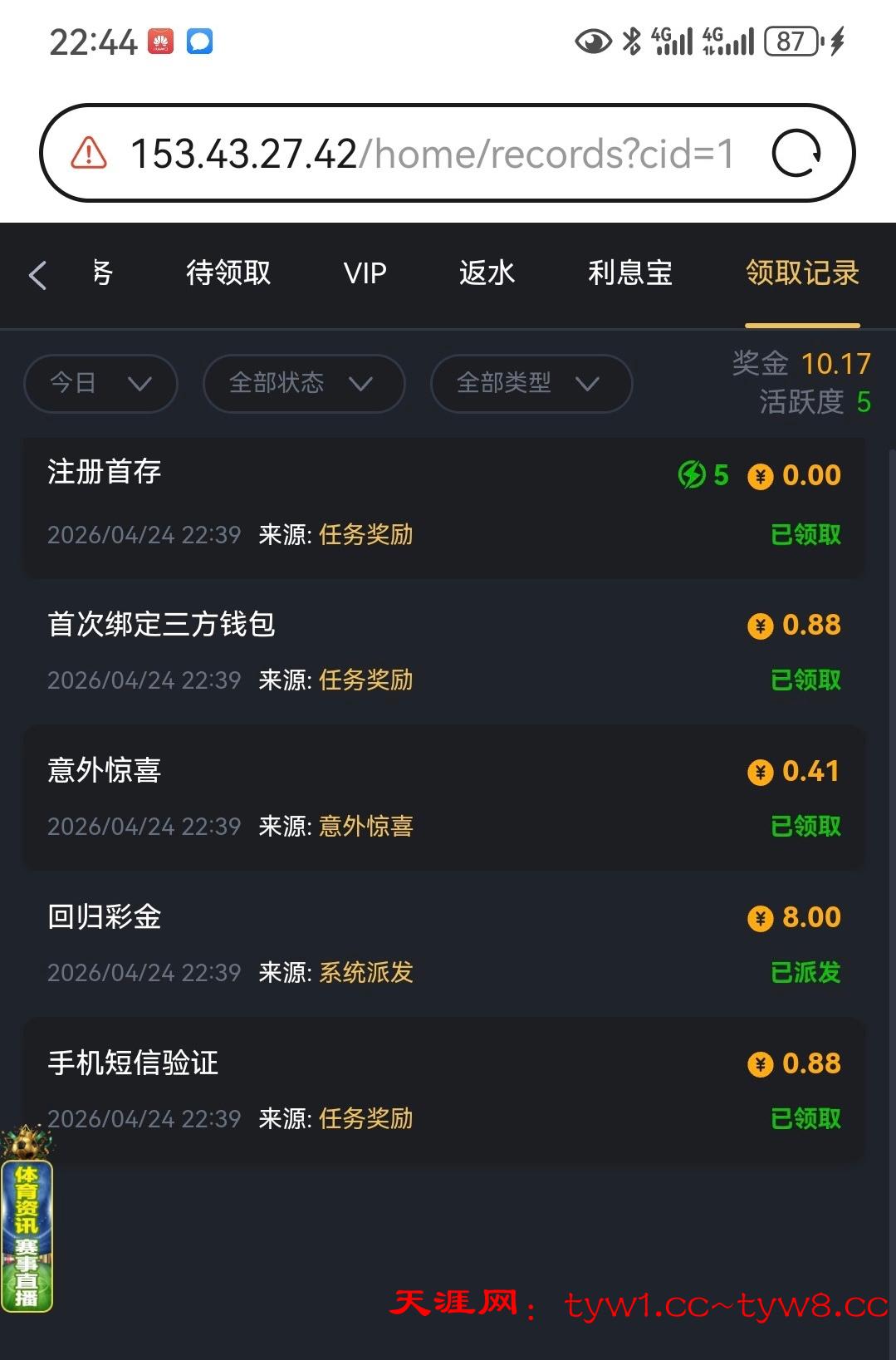This screenshot has height=1360, width=896.
Task: Tap the URL address bar
Action: pyautogui.click(x=432, y=154)
